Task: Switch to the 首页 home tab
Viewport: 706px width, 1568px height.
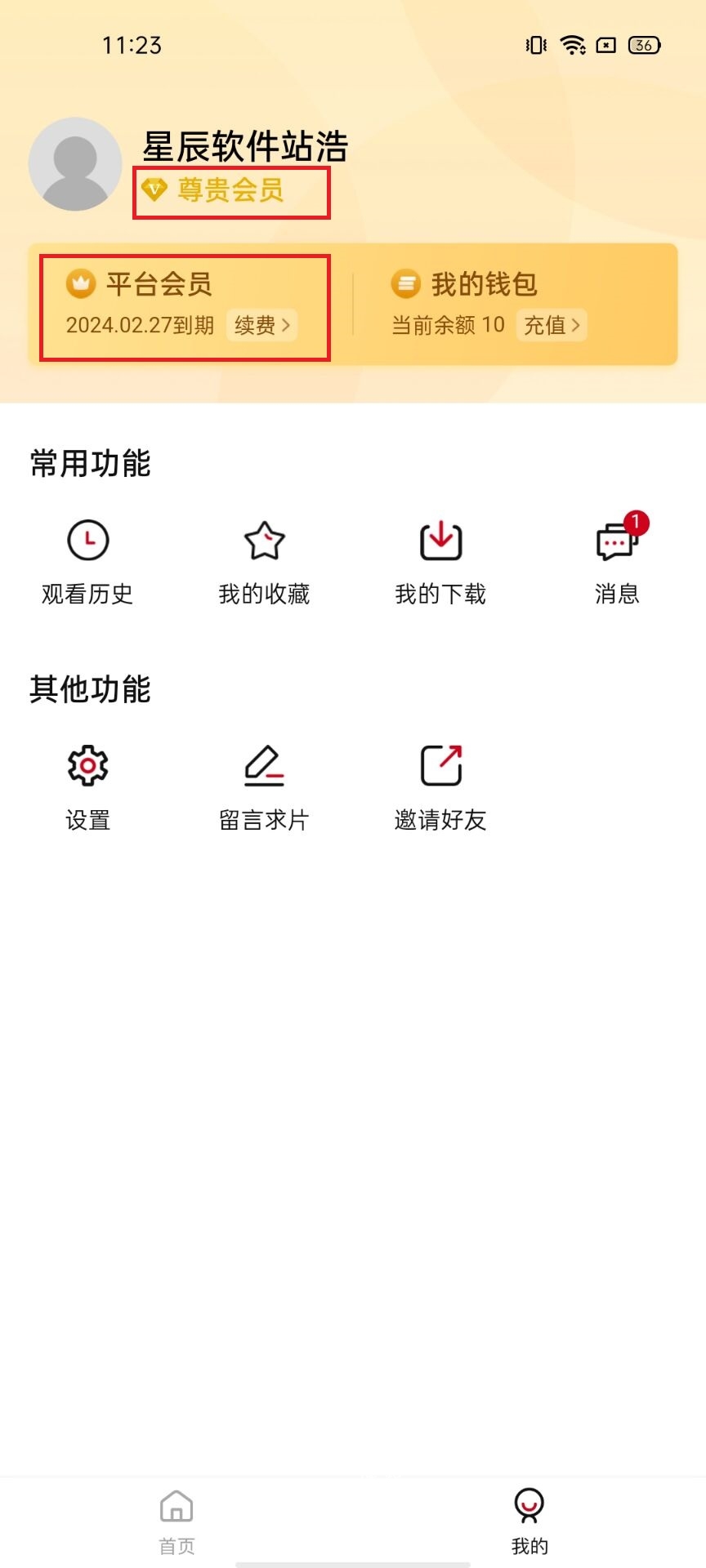Action: pos(176,1522)
